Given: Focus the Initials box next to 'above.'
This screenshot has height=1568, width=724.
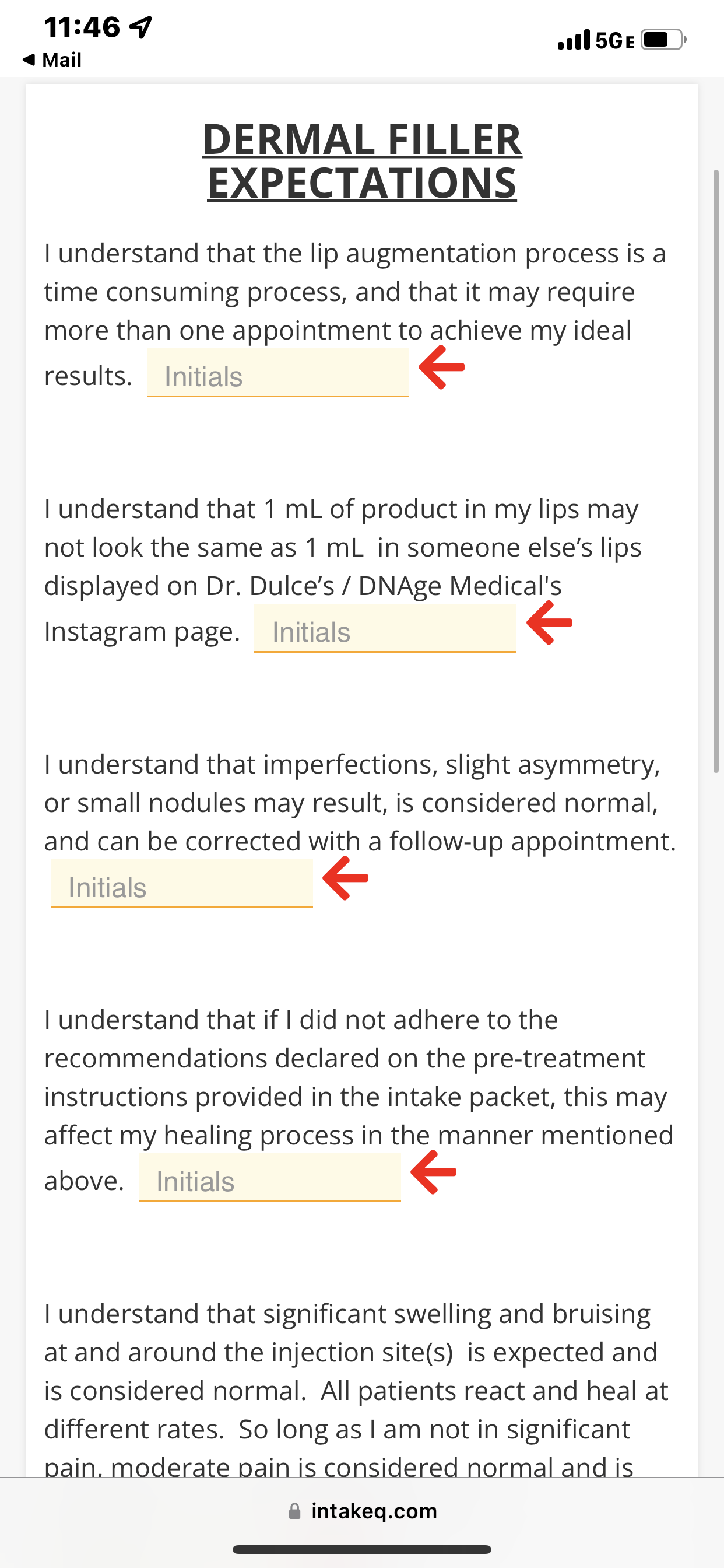Looking at the screenshot, I should [269, 1178].
